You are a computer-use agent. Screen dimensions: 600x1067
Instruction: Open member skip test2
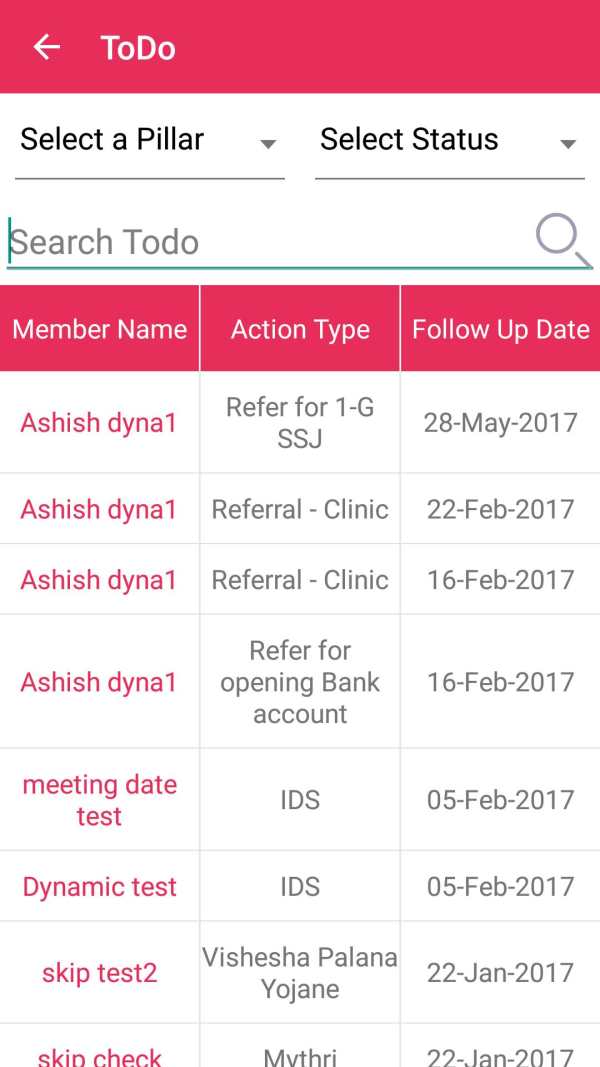99,972
